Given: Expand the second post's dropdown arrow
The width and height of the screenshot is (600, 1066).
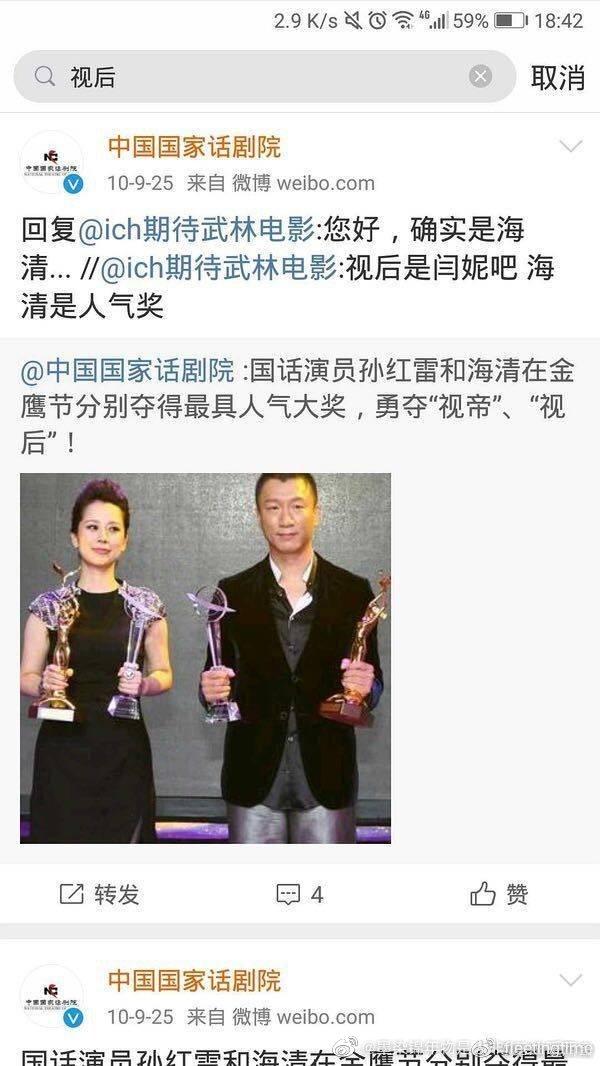Looking at the screenshot, I should pyautogui.click(x=570, y=980).
